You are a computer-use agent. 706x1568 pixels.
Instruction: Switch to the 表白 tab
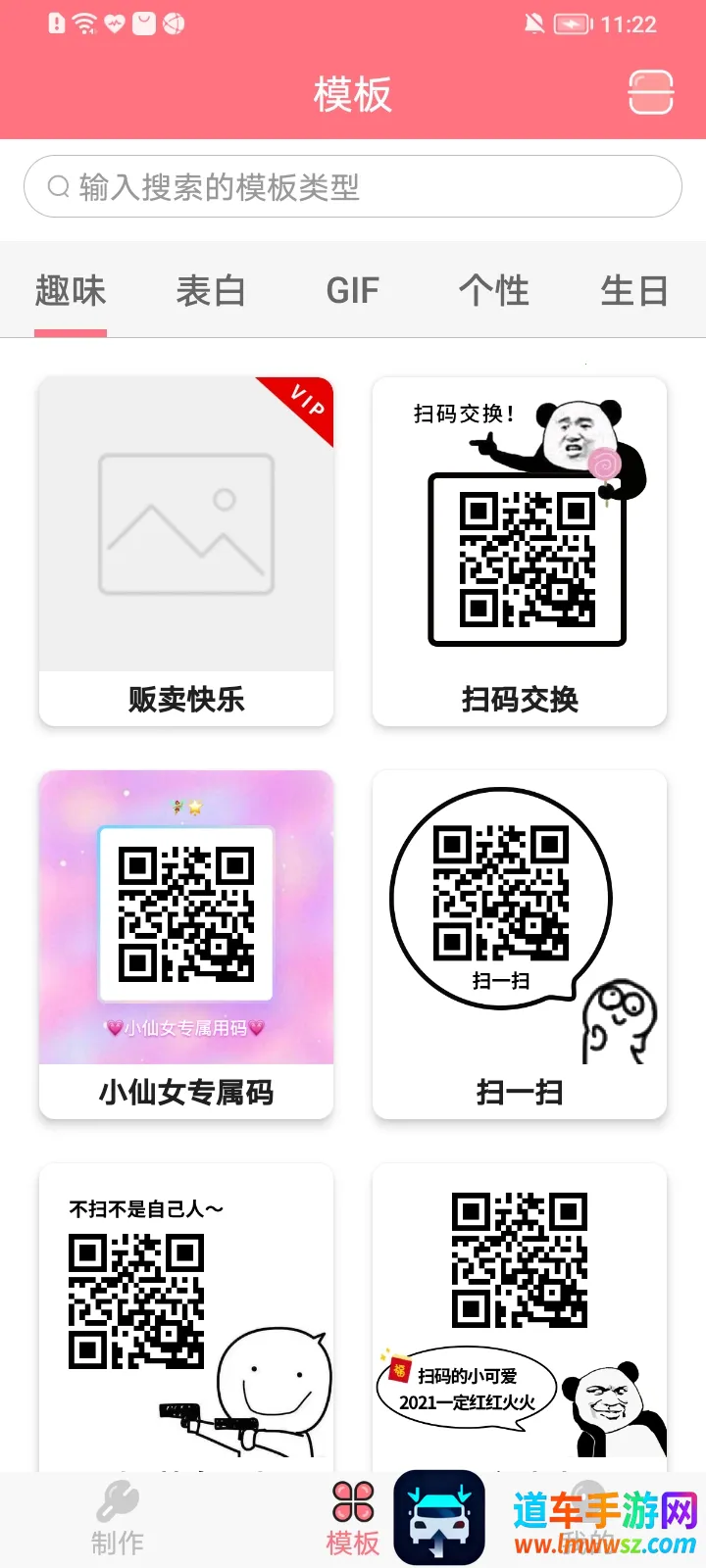[211, 291]
